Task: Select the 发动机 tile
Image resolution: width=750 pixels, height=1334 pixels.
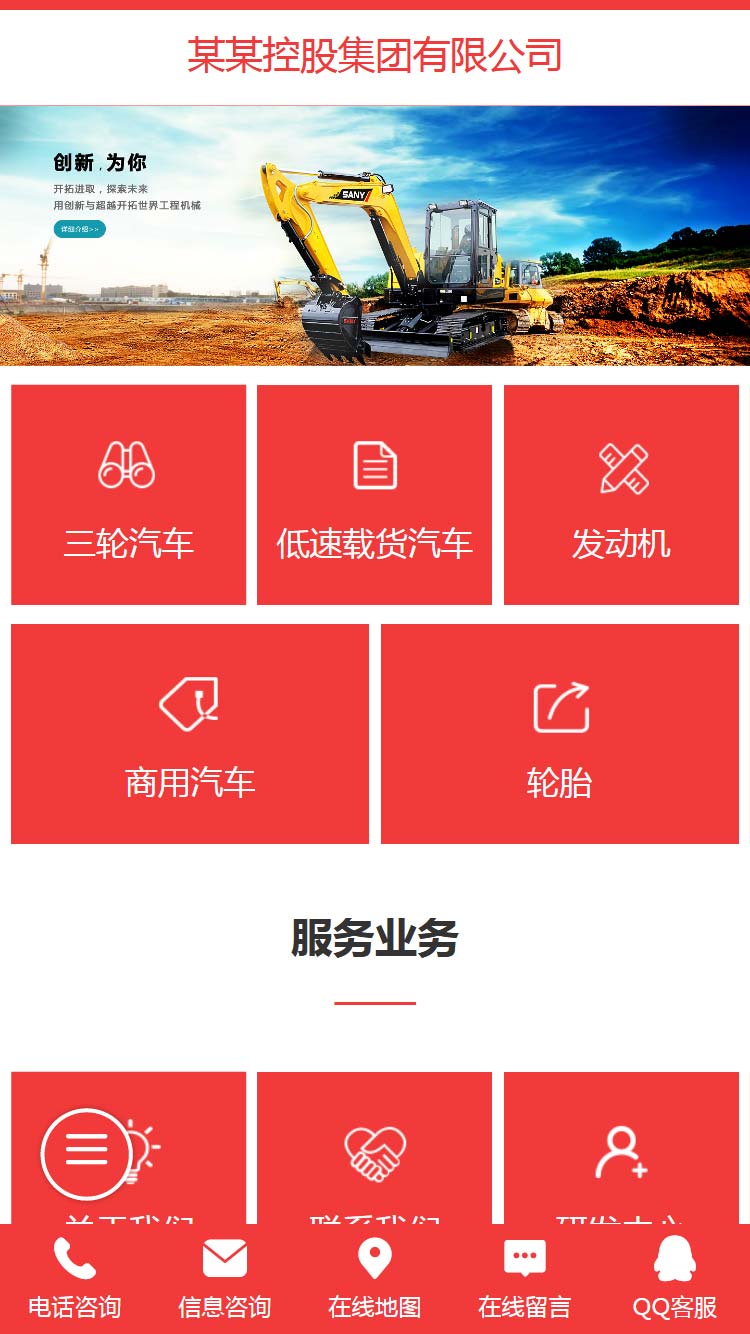Action: click(621, 495)
